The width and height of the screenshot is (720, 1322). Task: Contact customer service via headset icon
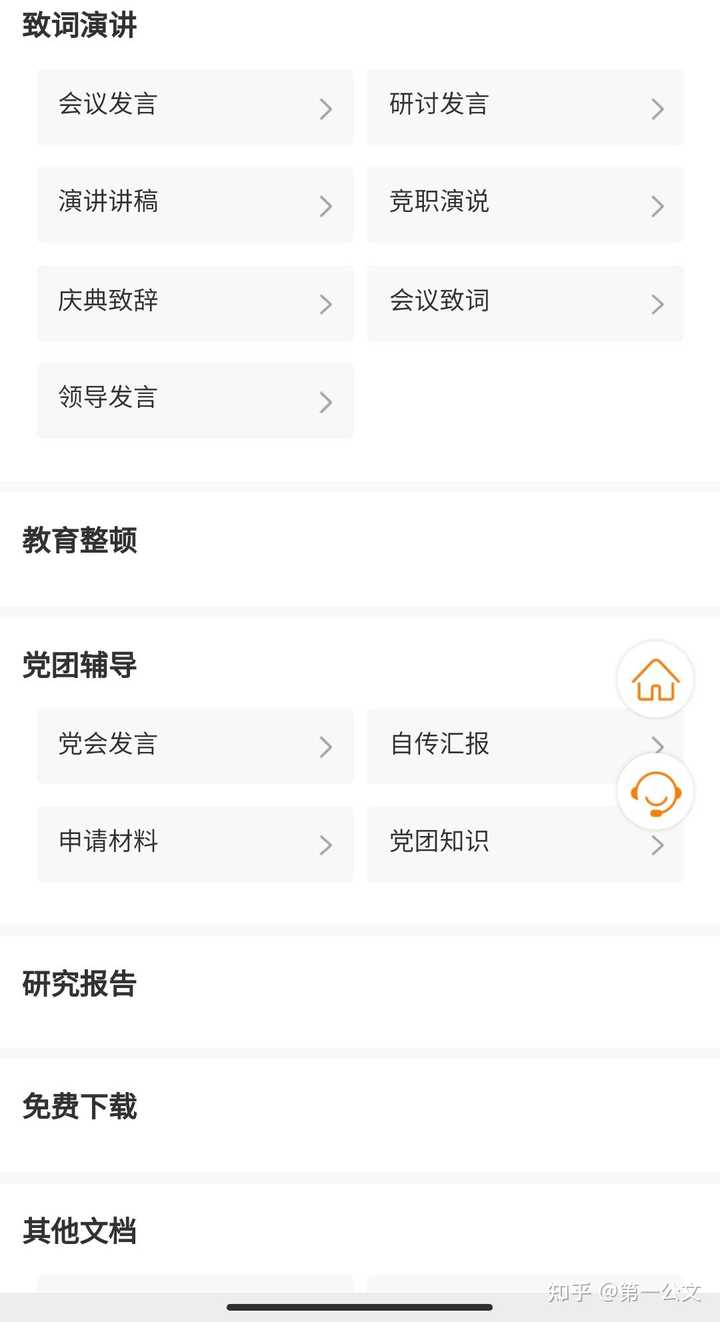pos(655,793)
